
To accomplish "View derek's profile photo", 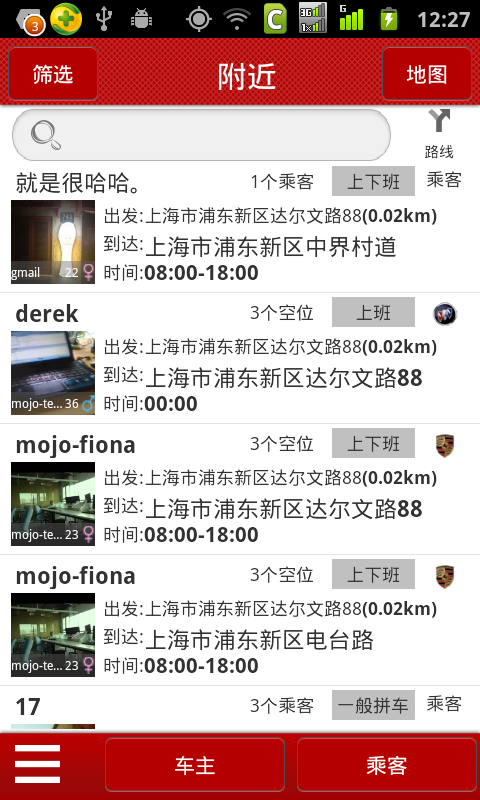I will [x=53, y=372].
